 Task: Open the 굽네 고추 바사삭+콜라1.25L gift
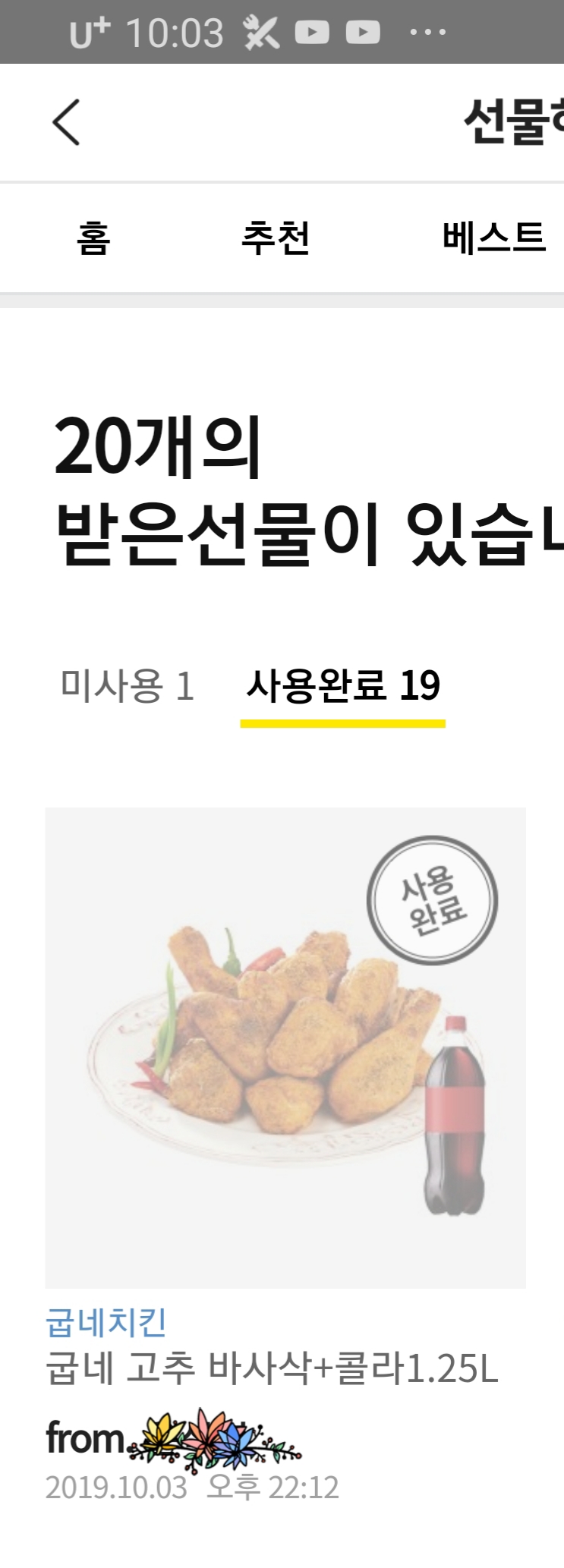pos(285,1047)
